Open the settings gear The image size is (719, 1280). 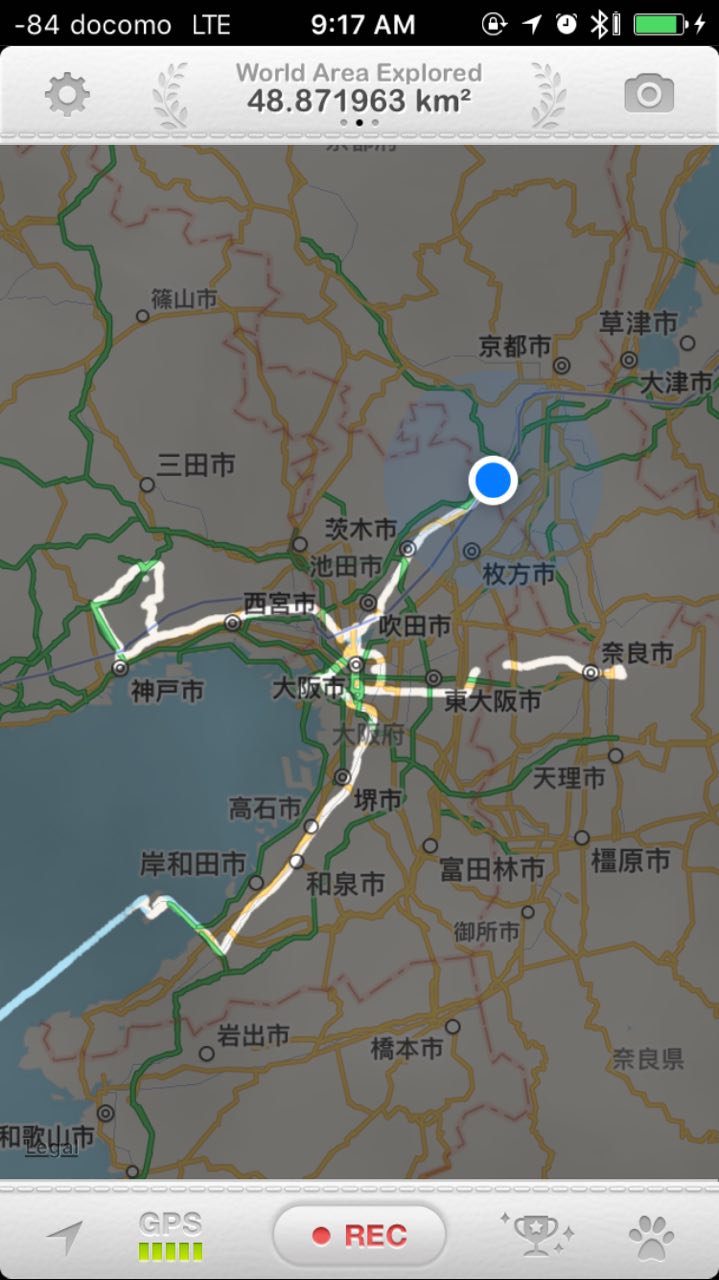67,94
